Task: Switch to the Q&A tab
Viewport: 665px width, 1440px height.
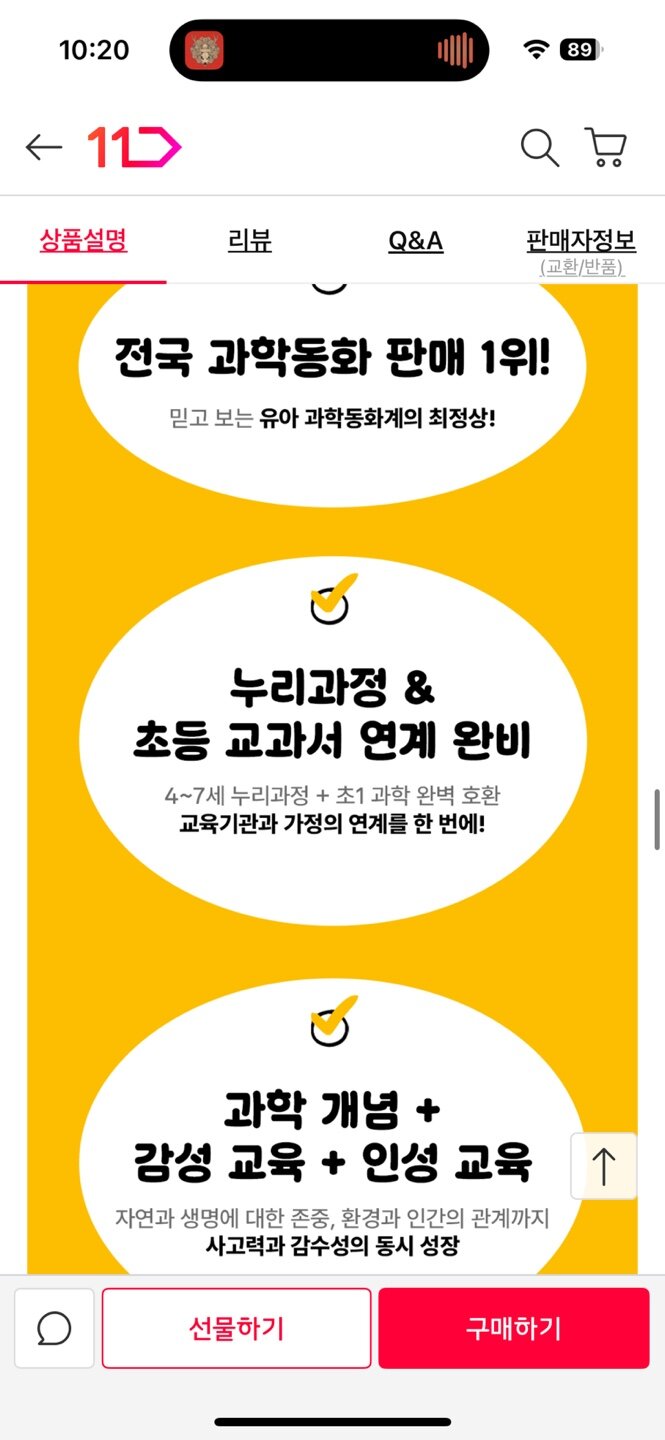Action: point(415,241)
